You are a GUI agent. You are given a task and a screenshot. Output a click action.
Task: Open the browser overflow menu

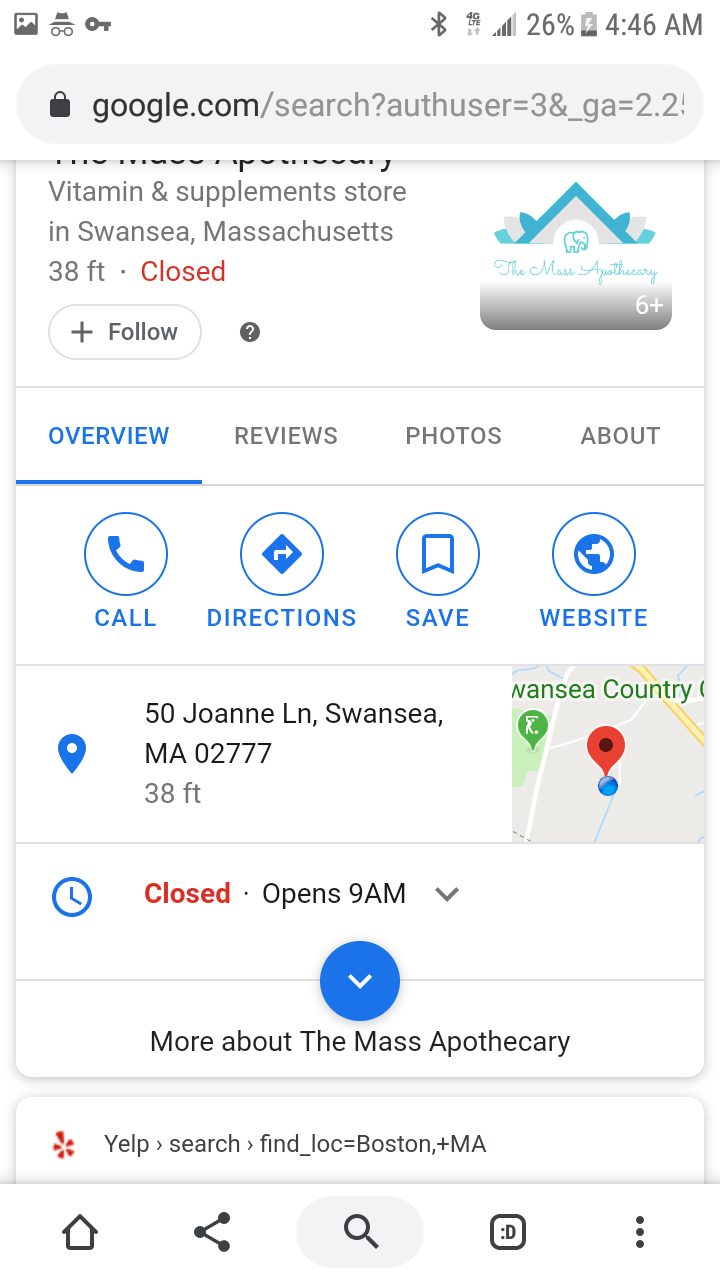(x=640, y=1232)
